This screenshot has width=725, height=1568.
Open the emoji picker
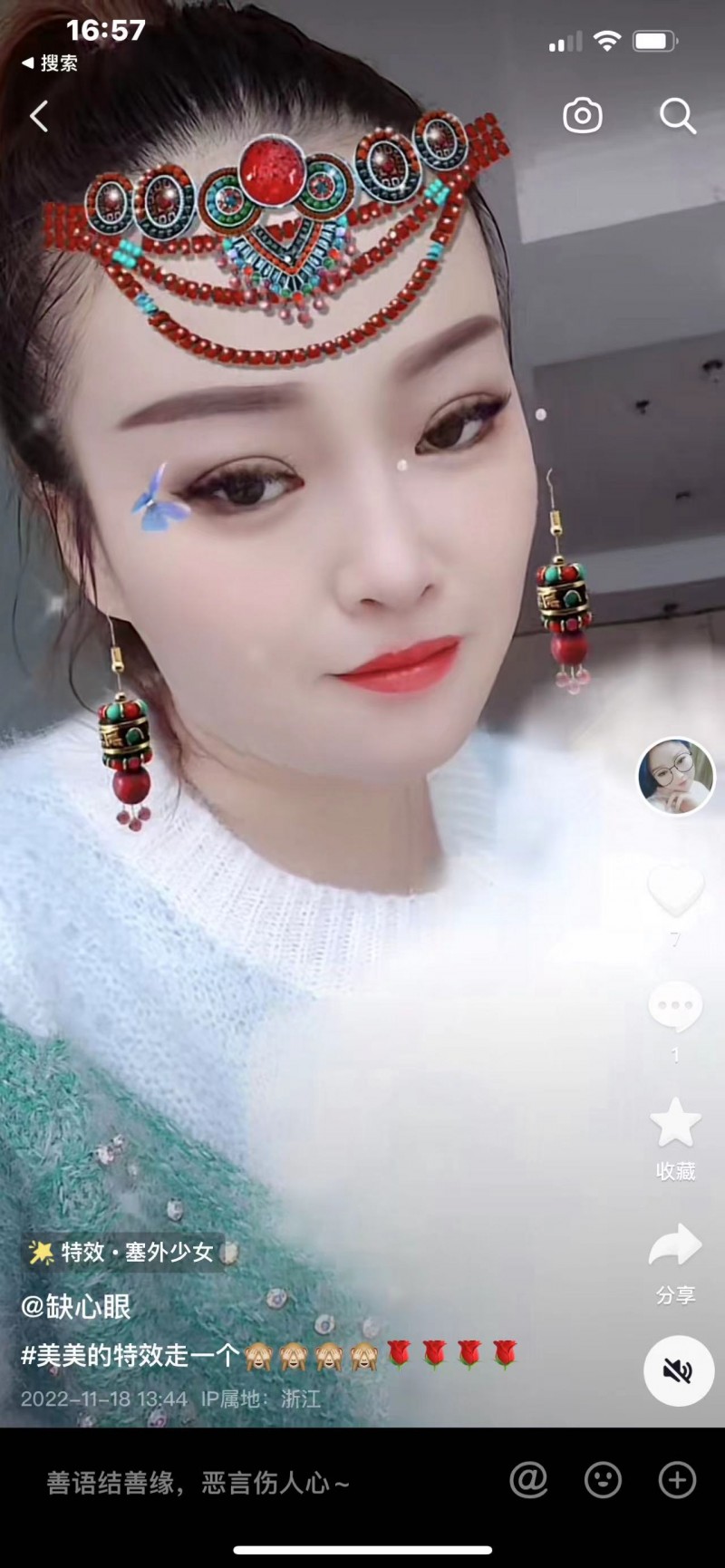click(603, 1481)
